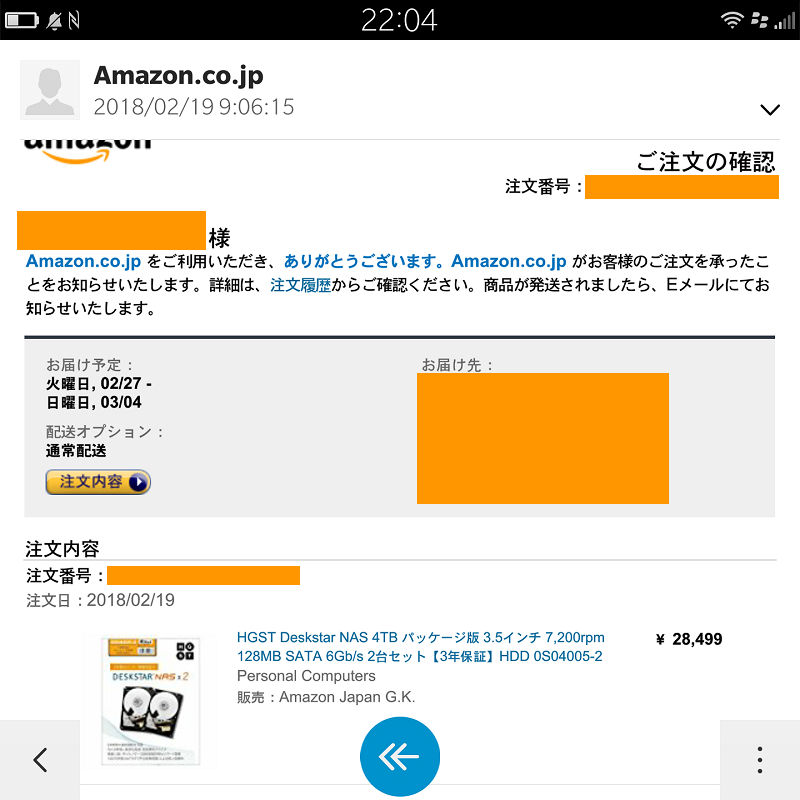Tap the sender's avatar for Amazon.co.jp

click(50, 90)
